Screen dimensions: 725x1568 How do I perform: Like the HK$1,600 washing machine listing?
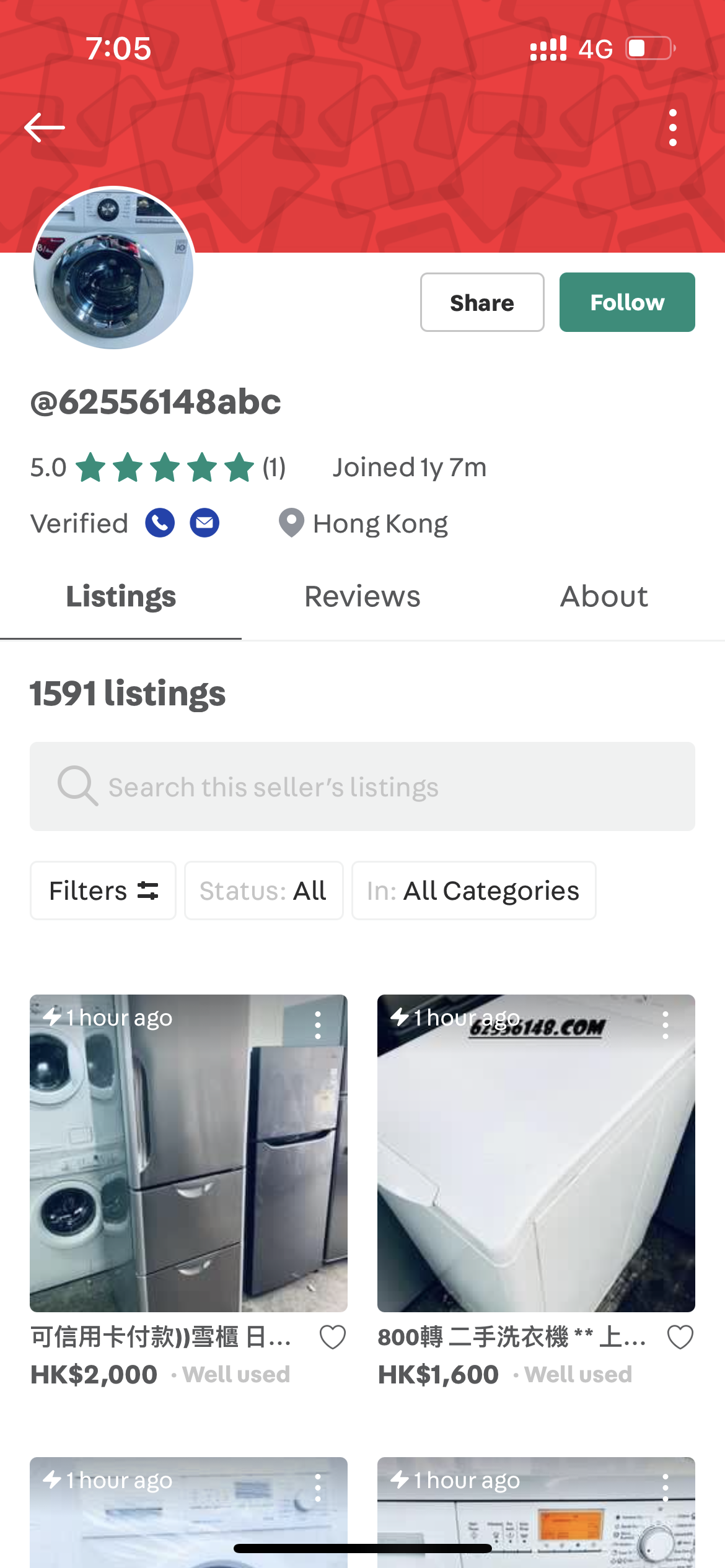(x=680, y=1338)
